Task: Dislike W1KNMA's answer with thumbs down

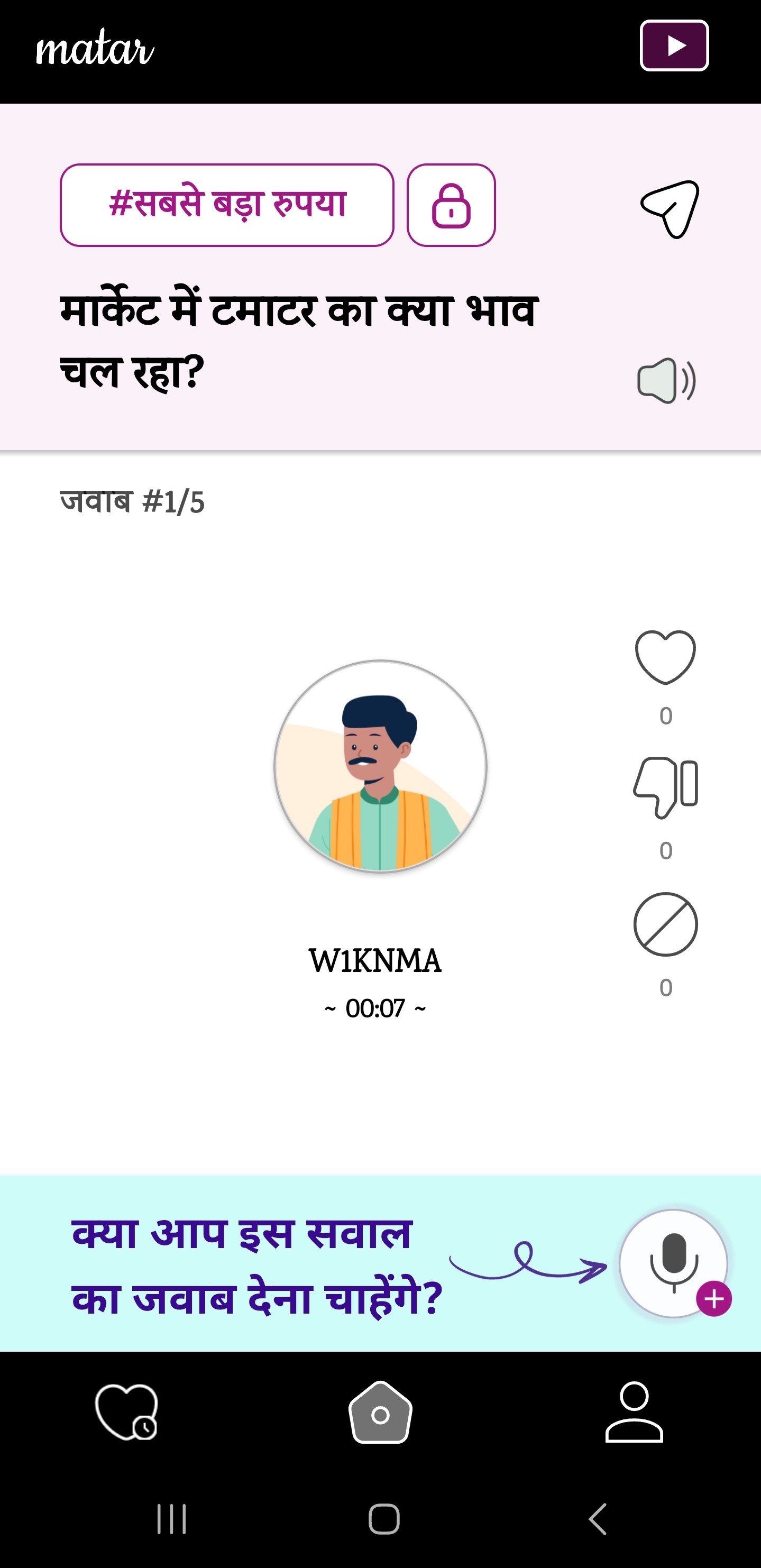Action: (665, 787)
